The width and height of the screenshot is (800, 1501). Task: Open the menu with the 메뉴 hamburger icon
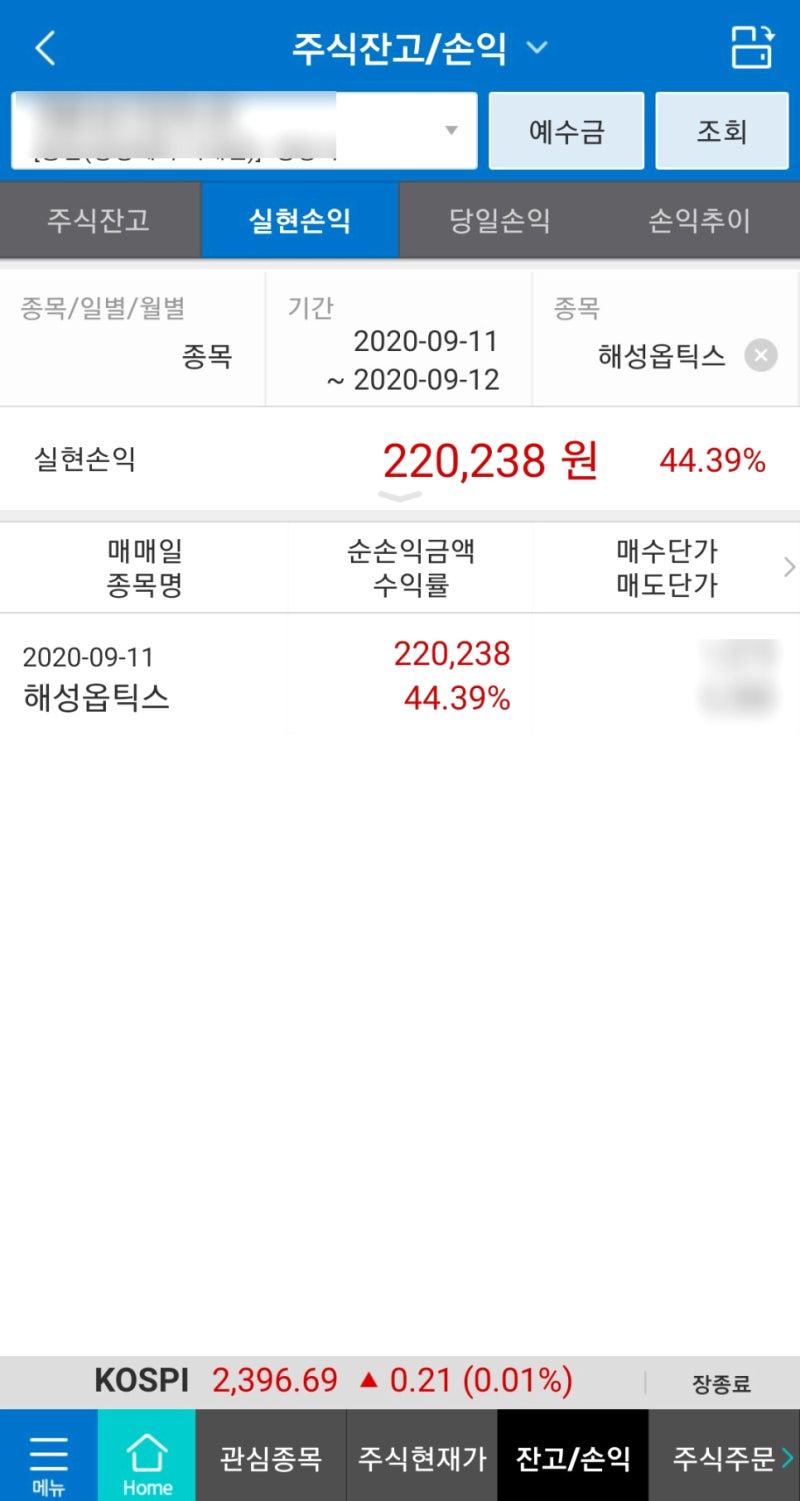pos(48,1455)
